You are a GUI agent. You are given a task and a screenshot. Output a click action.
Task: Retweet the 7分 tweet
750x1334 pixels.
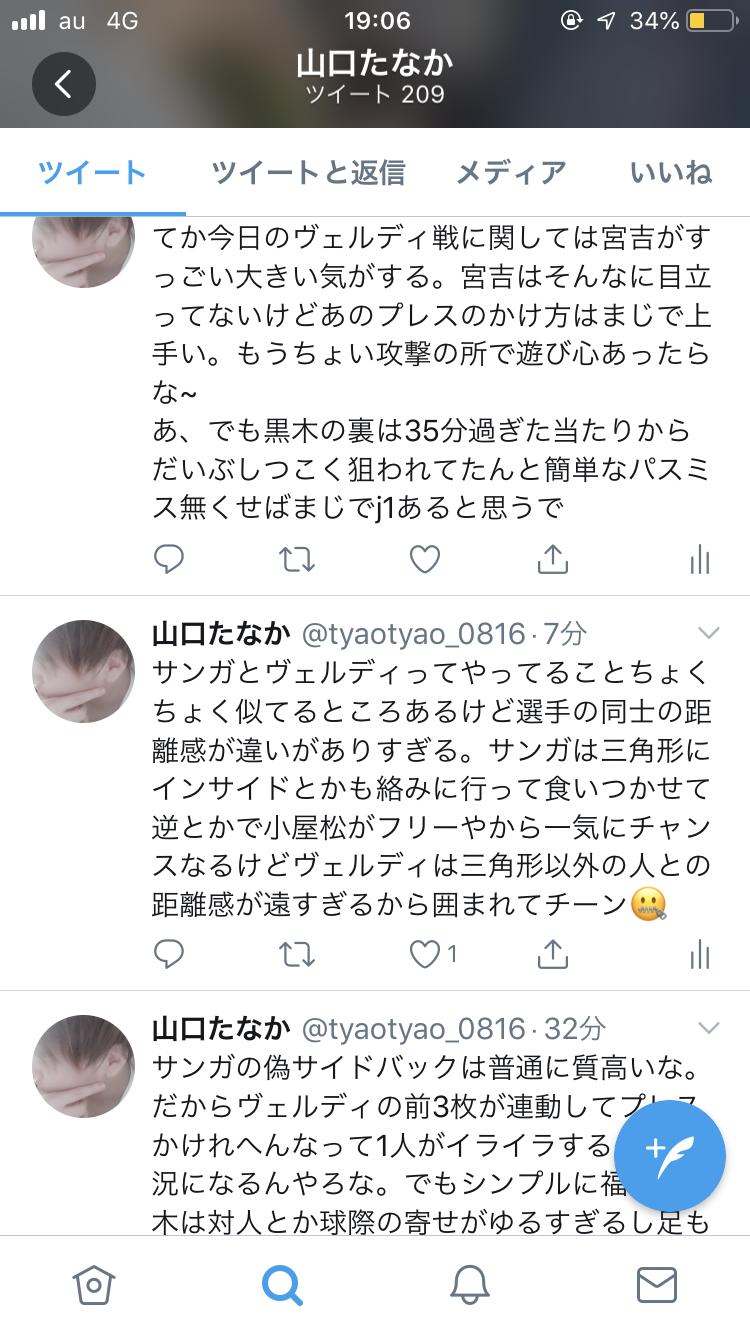pos(297,954)
